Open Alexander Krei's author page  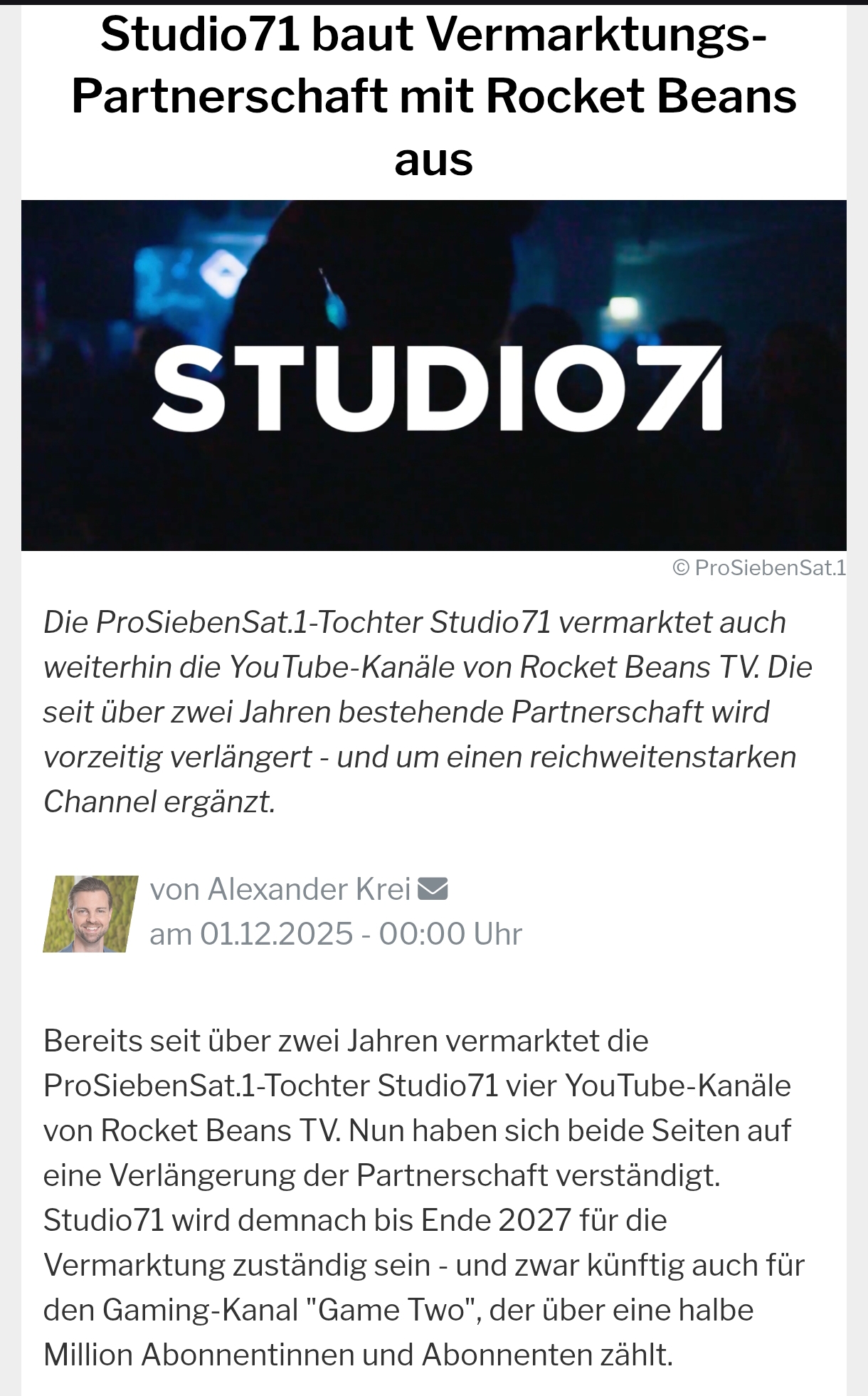pos(309,889)
